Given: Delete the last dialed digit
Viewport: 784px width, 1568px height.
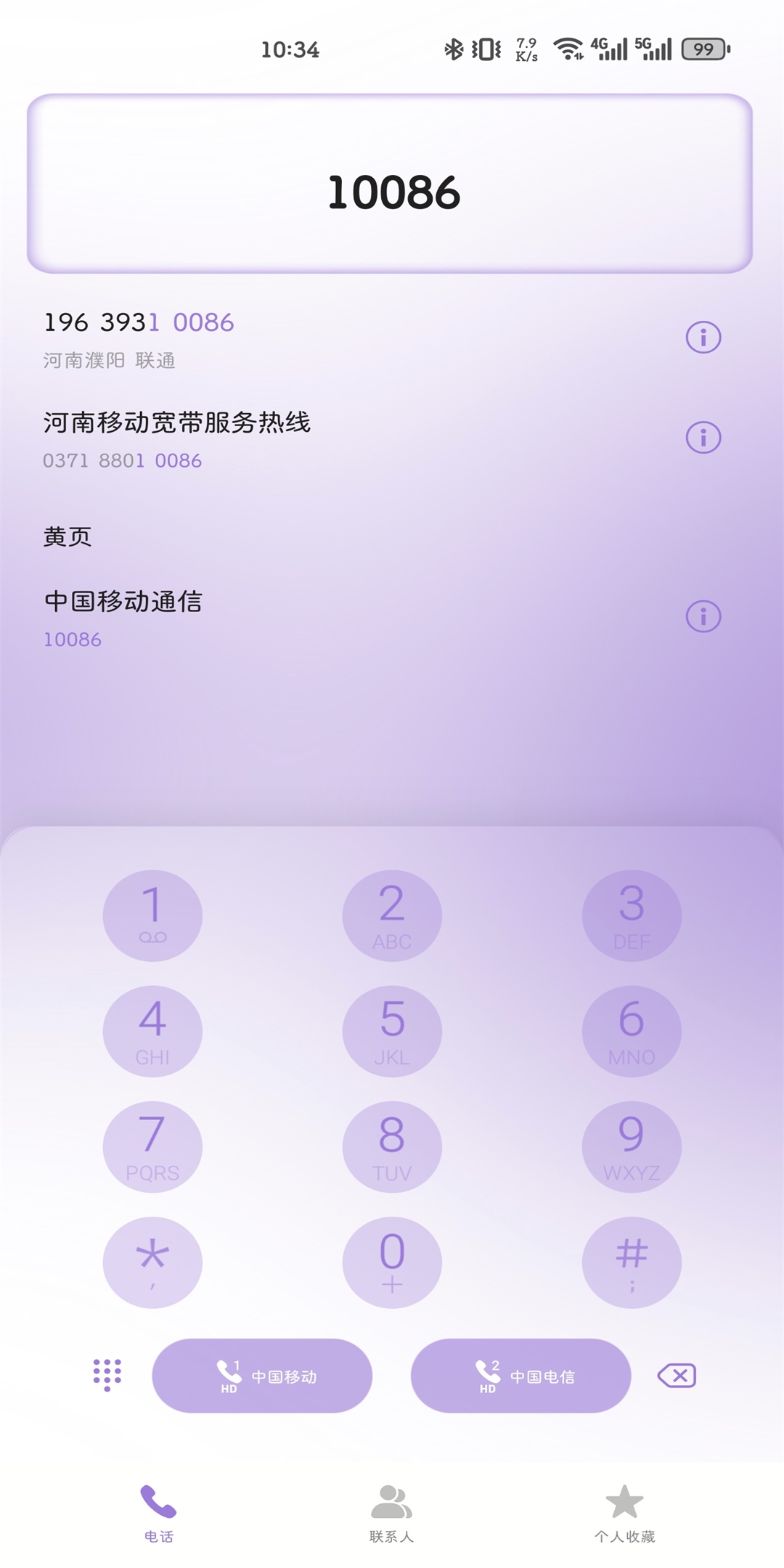Looking at the screenshot, I should (x=677, y=1376).
